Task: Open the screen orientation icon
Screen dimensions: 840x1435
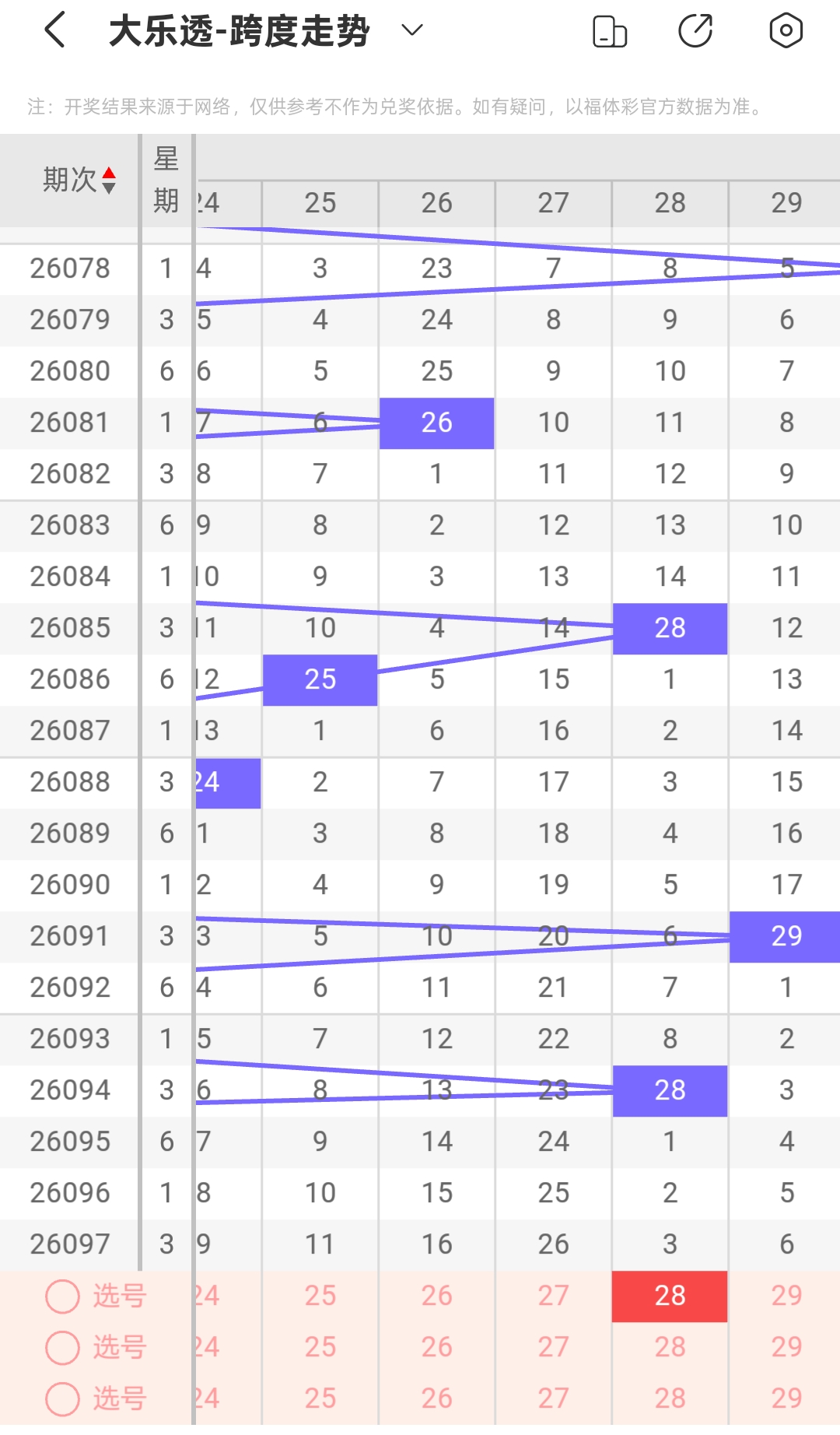Action: point(610,31)
